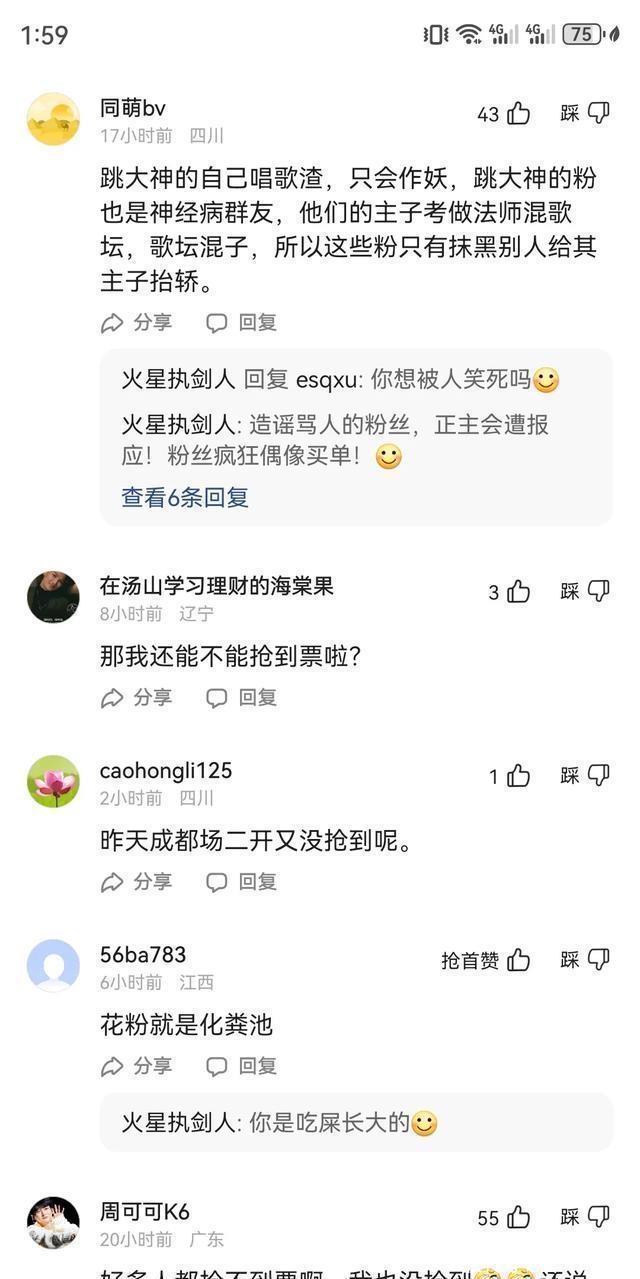Viewport: 640px width, 1279px height.
Task: Open caohongli125's avatar
Action: click(53, 781)
